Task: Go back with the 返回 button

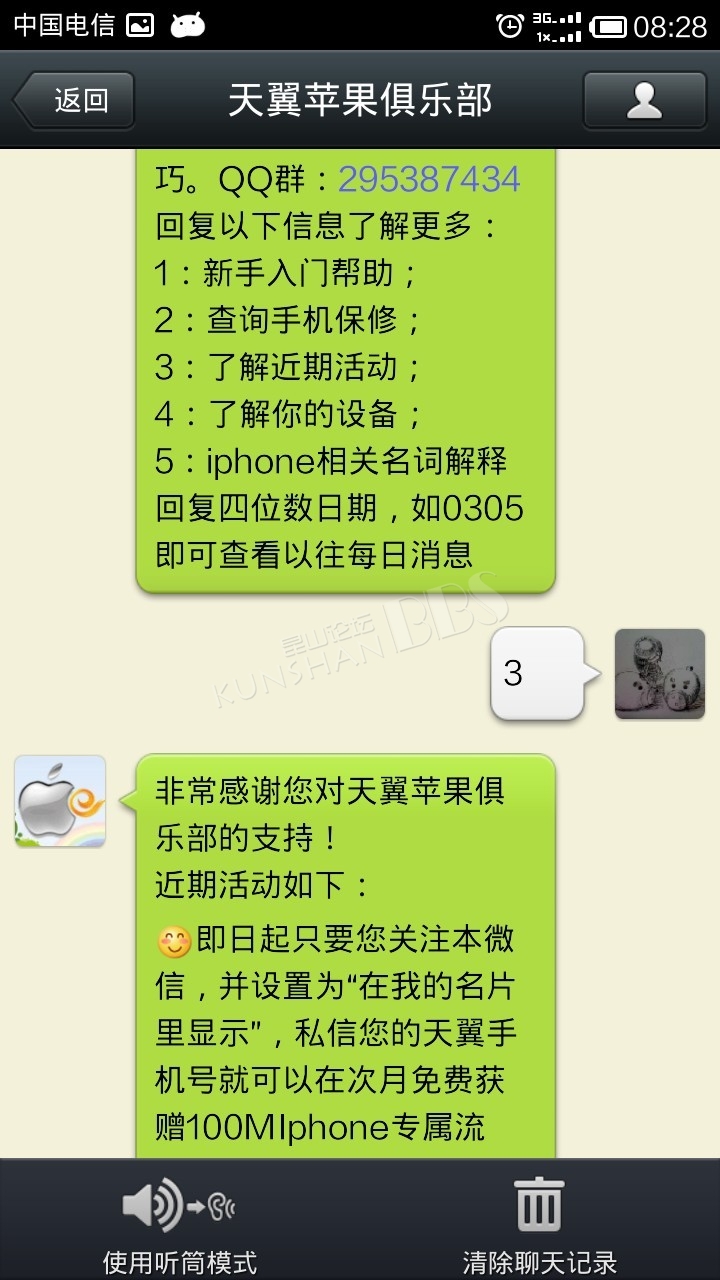Action: [x=74, y=100]
